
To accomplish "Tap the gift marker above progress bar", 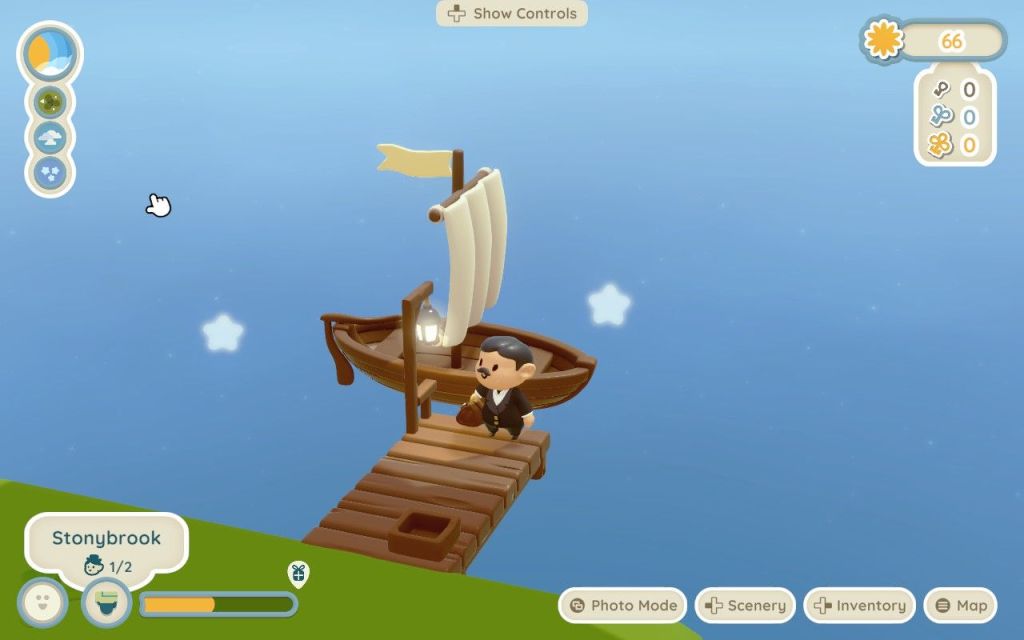I will coord(298,574).
